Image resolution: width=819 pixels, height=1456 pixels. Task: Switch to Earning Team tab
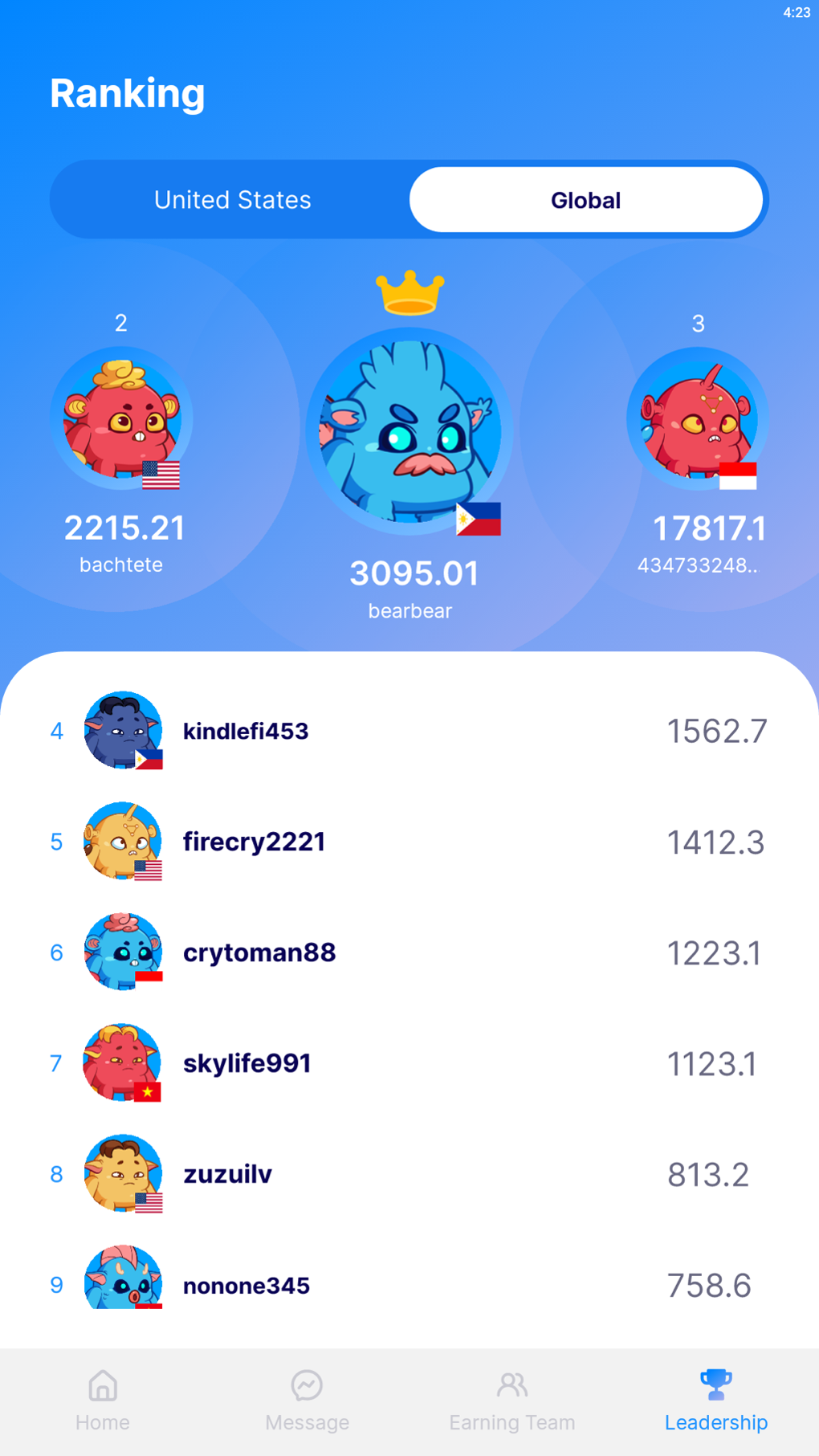pos(511,1401)
